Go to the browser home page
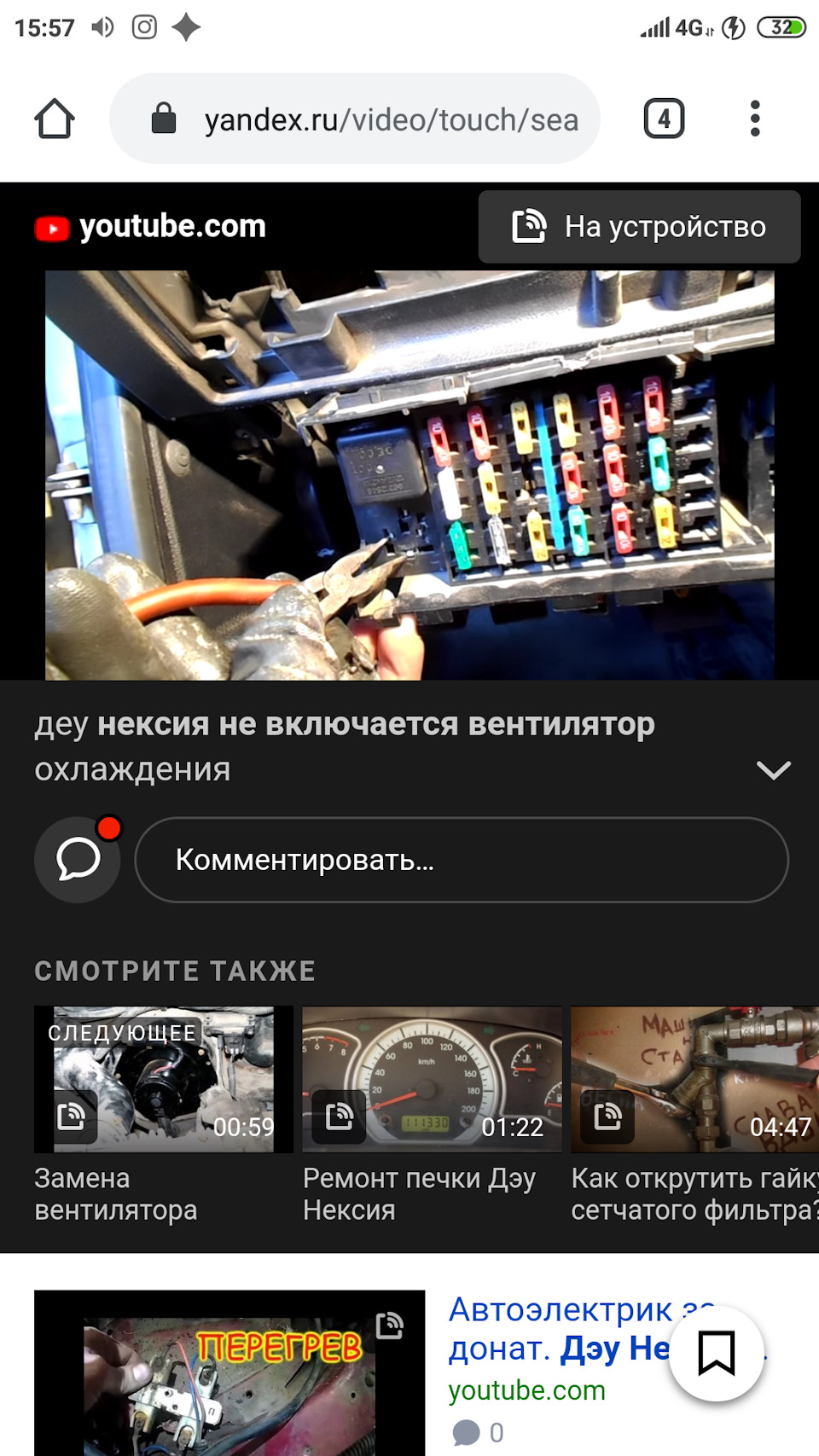 [x=55, y=119]
